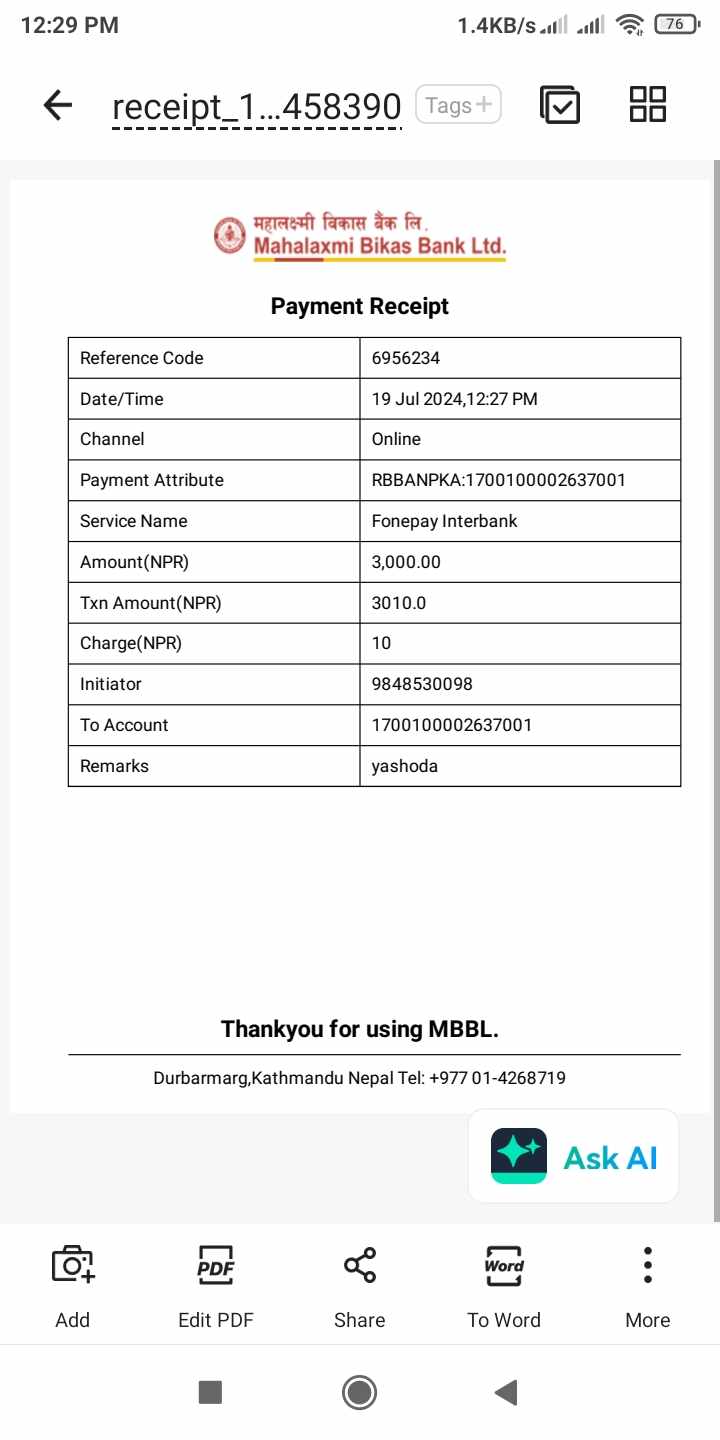Tap the system home button

point(359,1392)
